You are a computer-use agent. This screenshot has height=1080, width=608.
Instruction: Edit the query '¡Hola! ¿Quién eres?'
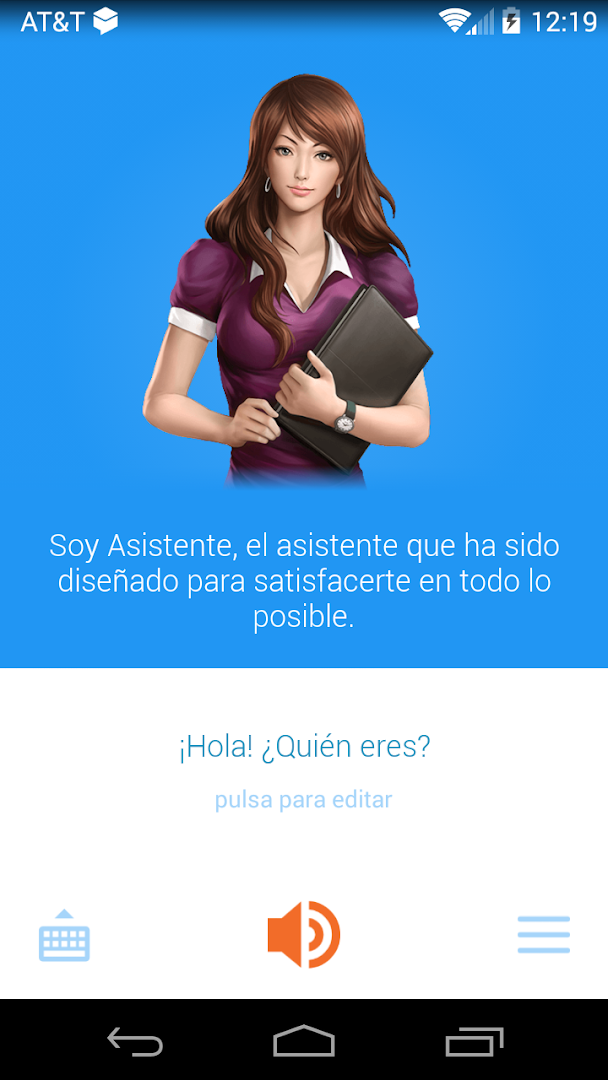[304, 747]
